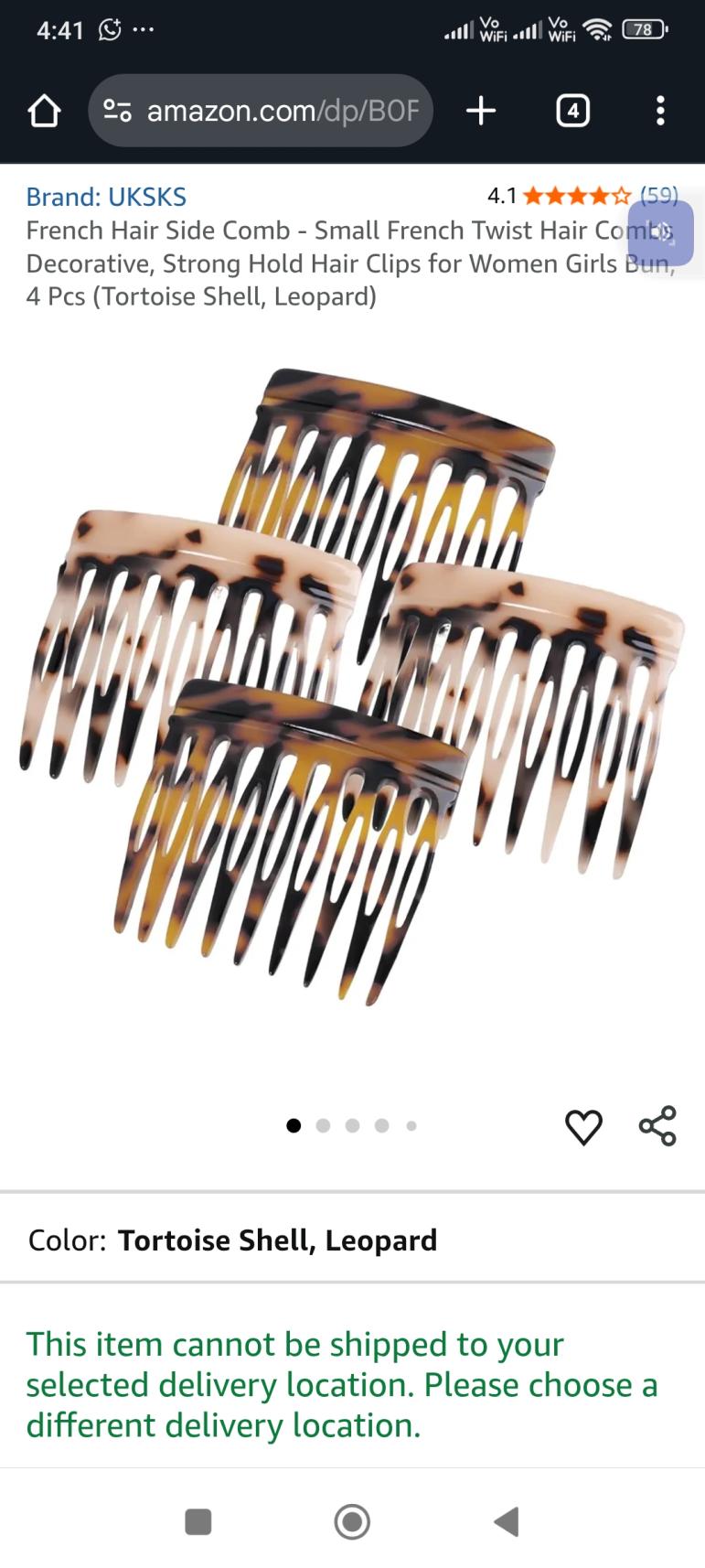Image resolution: width=705 pixels, height=1568 pixels.
Task: Go back with the system back button
Action: pyautogui.click(x=507, y=1521)
